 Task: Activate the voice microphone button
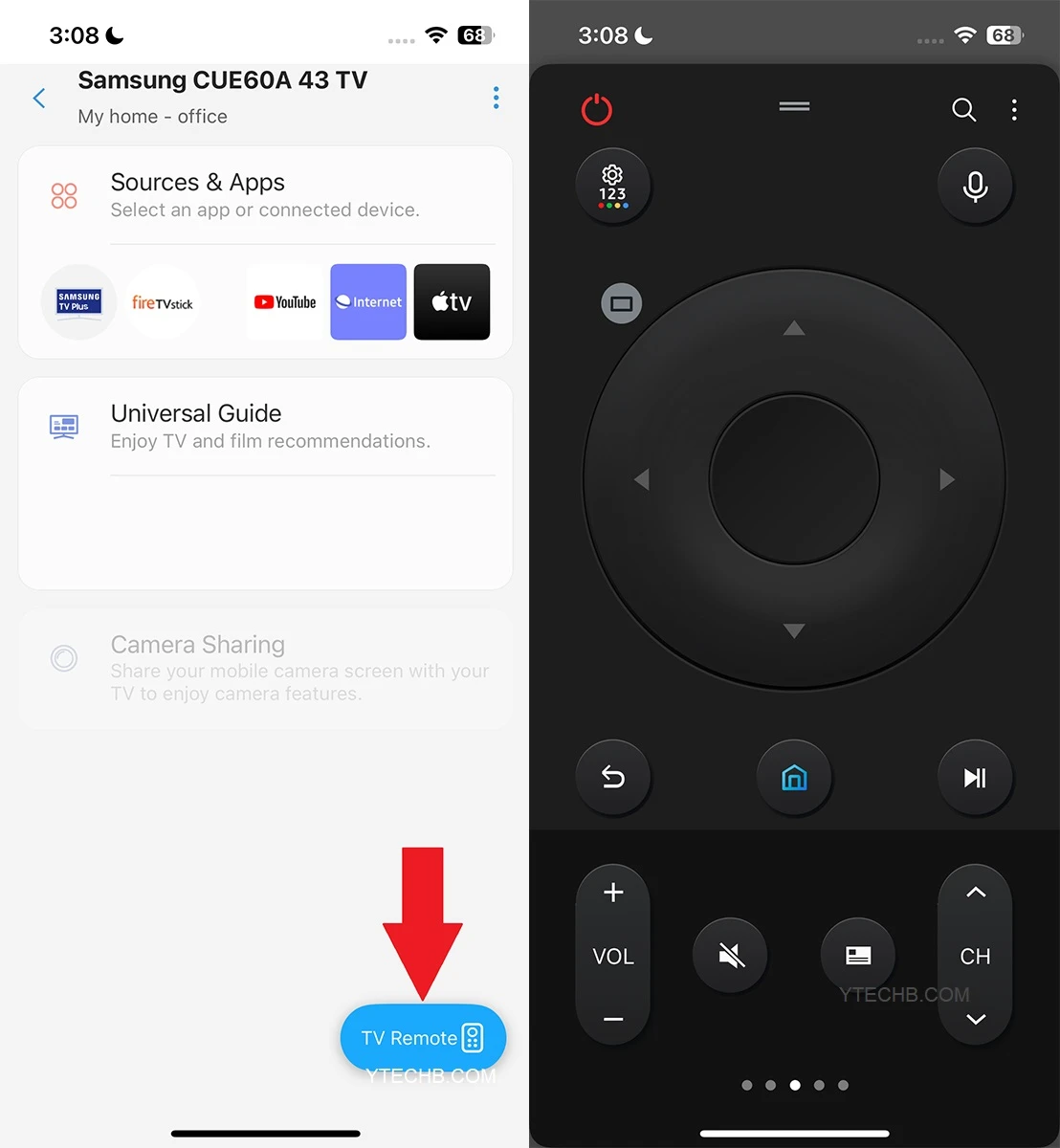pyautogui.click(x=975, y=187)
